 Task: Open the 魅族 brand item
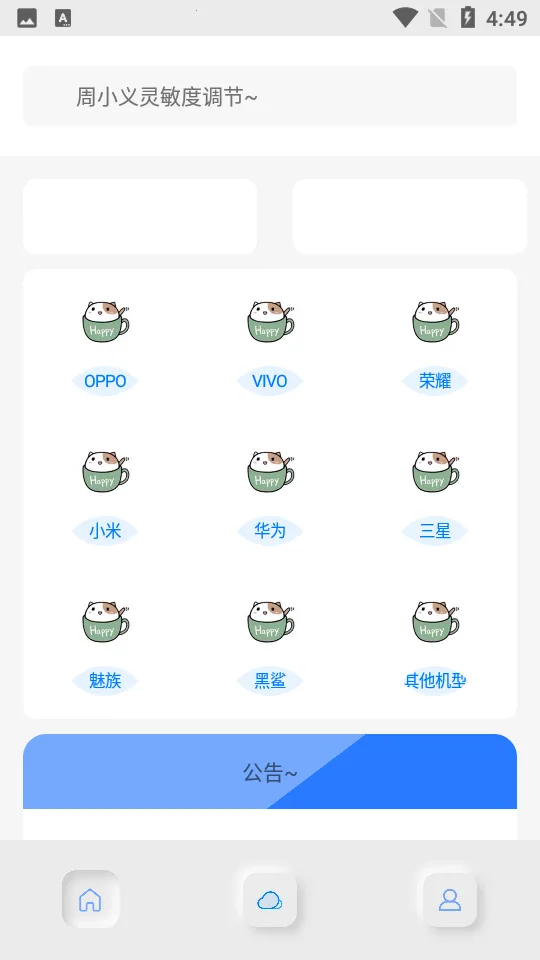(x=105, y=647)
